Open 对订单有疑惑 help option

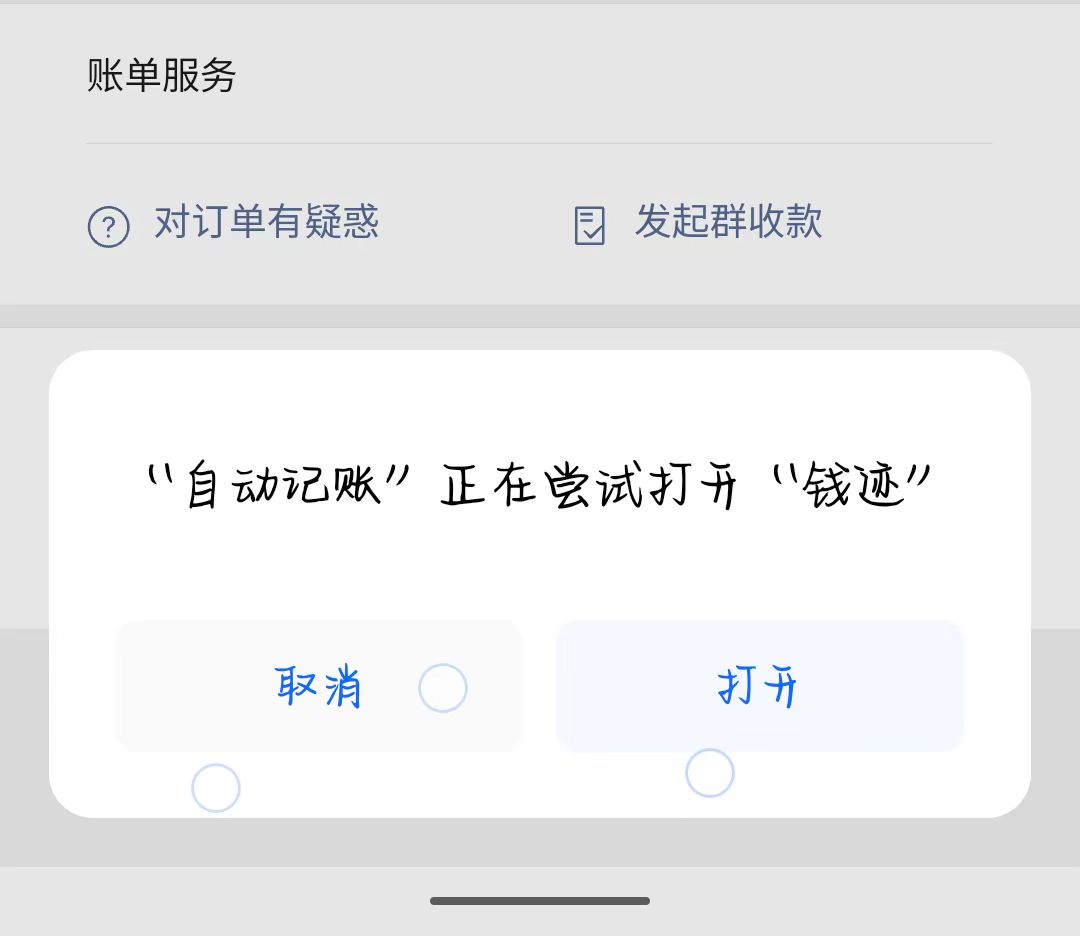point(234,223)
